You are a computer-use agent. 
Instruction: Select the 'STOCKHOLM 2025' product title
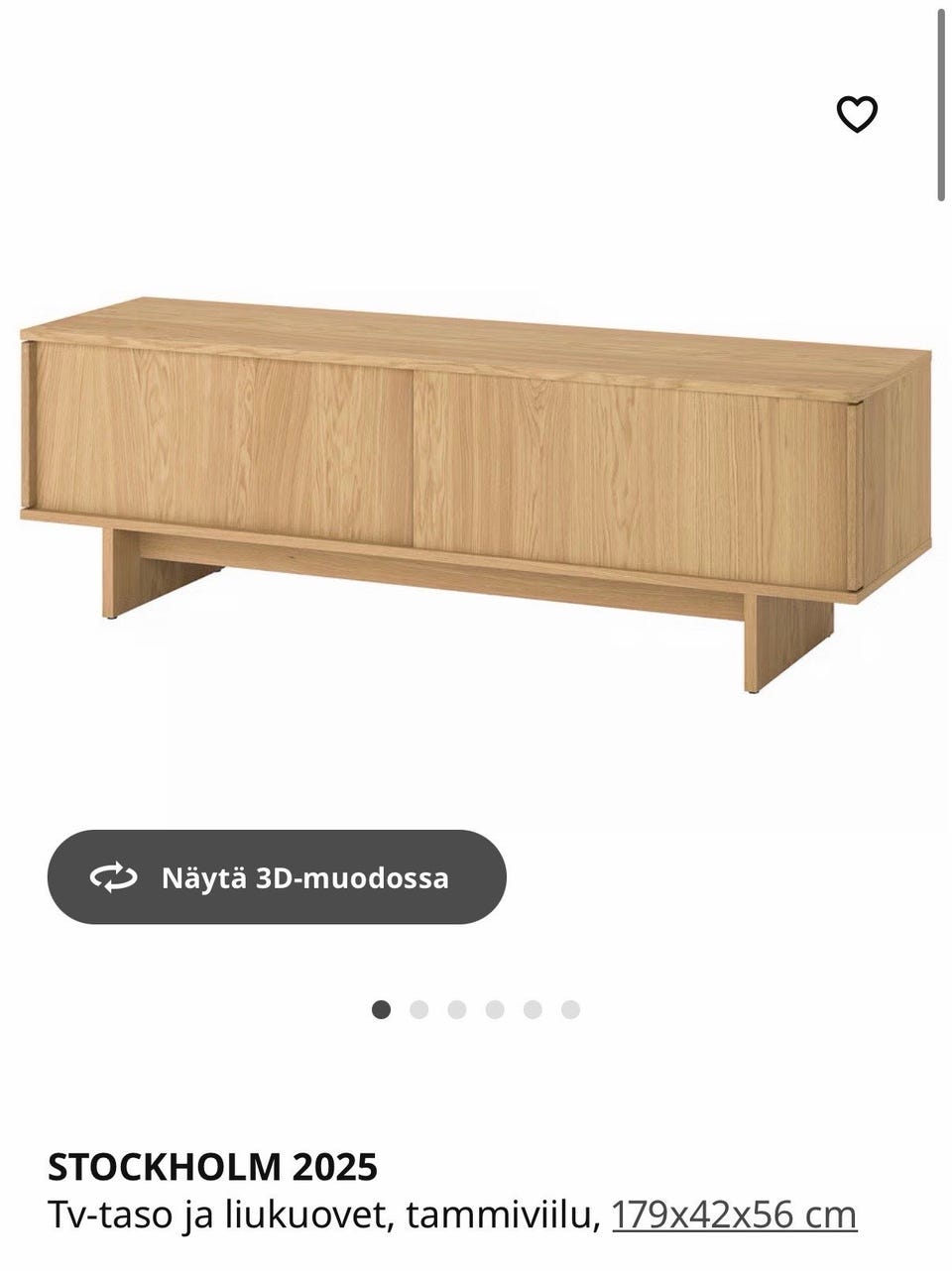coord(213,1168)
